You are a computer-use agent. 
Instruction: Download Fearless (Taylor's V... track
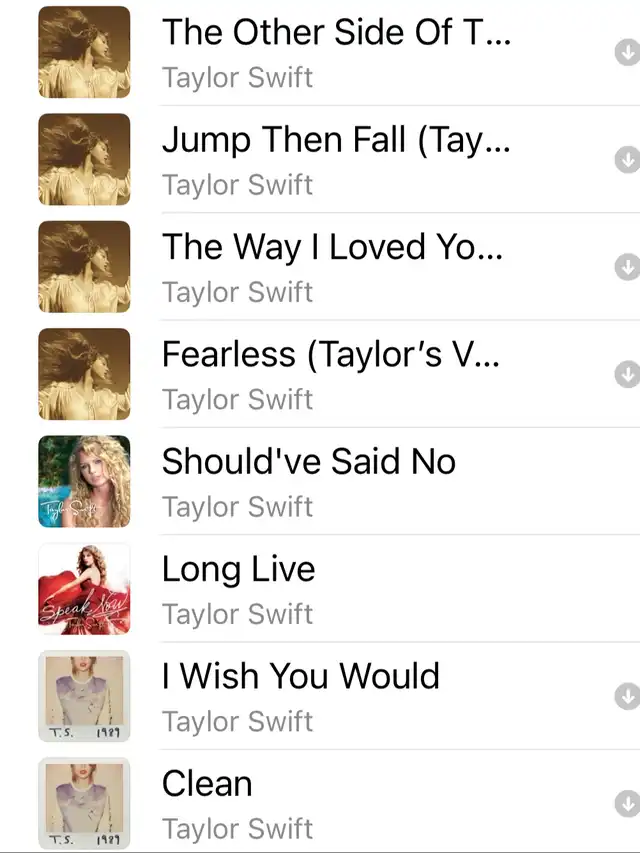coord(627,373)
